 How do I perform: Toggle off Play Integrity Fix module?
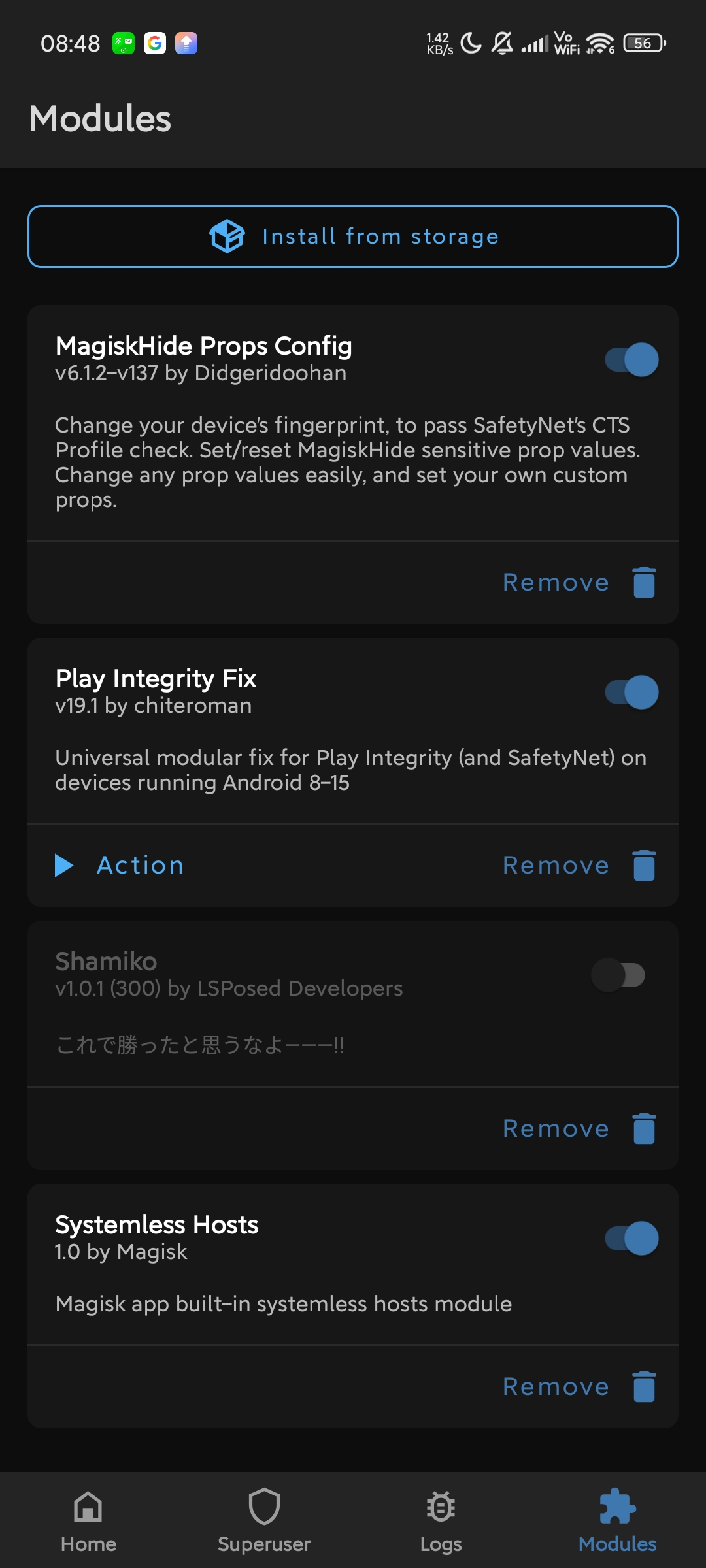click(x=631, y=692)
